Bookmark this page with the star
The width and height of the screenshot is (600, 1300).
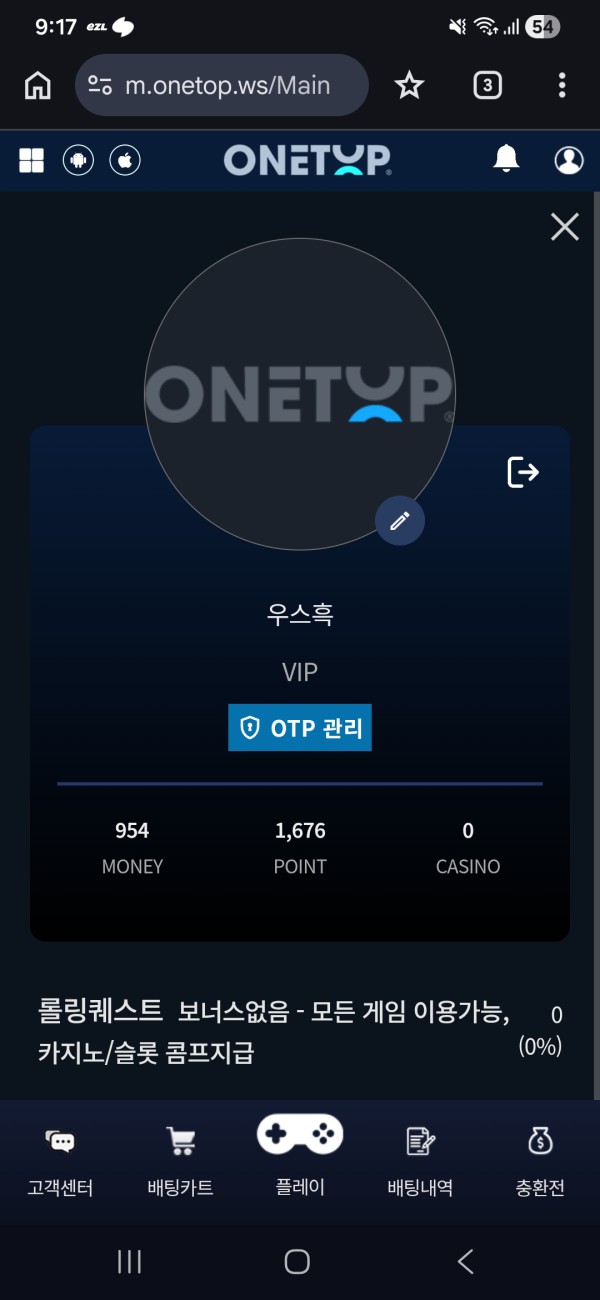[409, 86]
